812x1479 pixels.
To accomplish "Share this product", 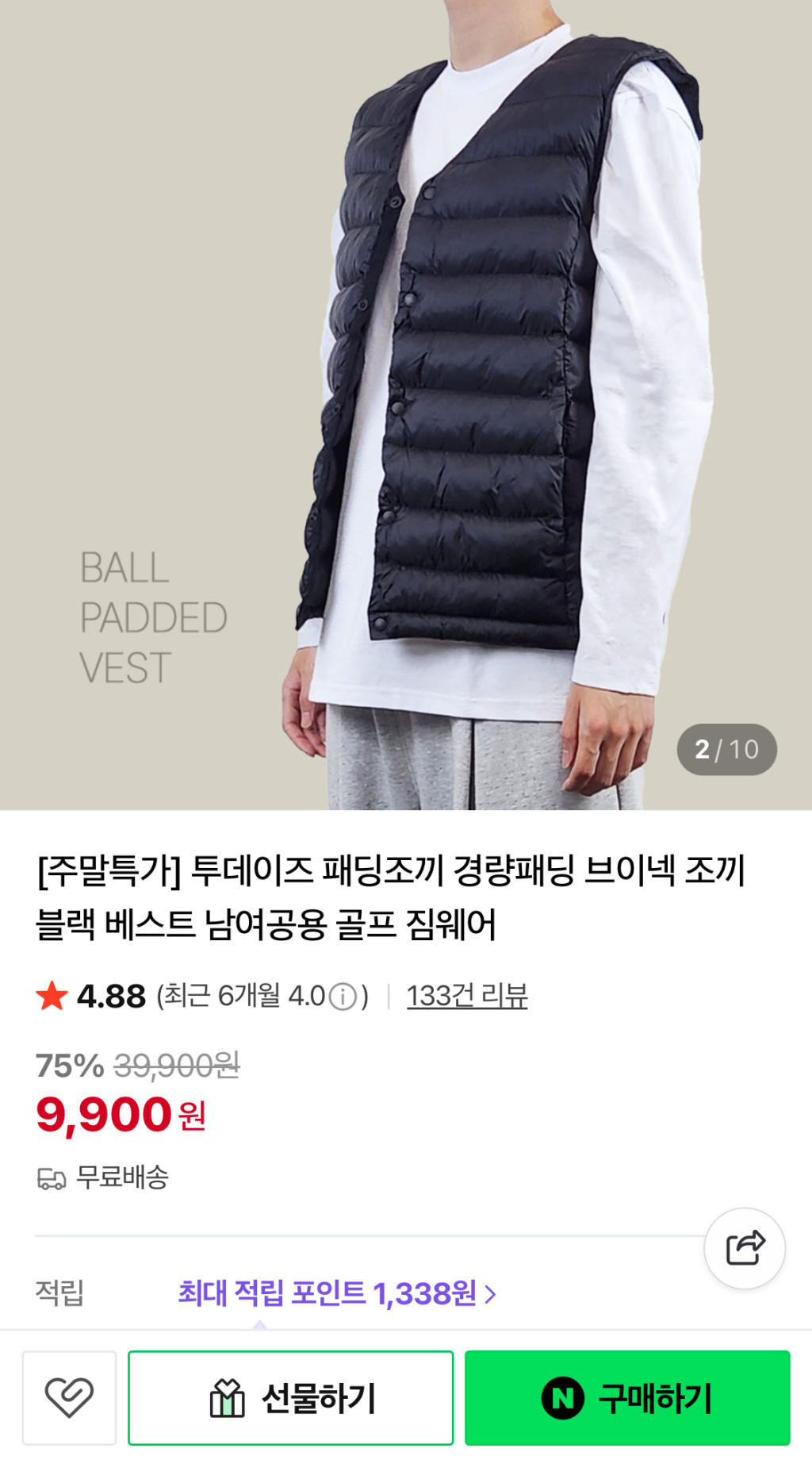I will click(744, 1248).
